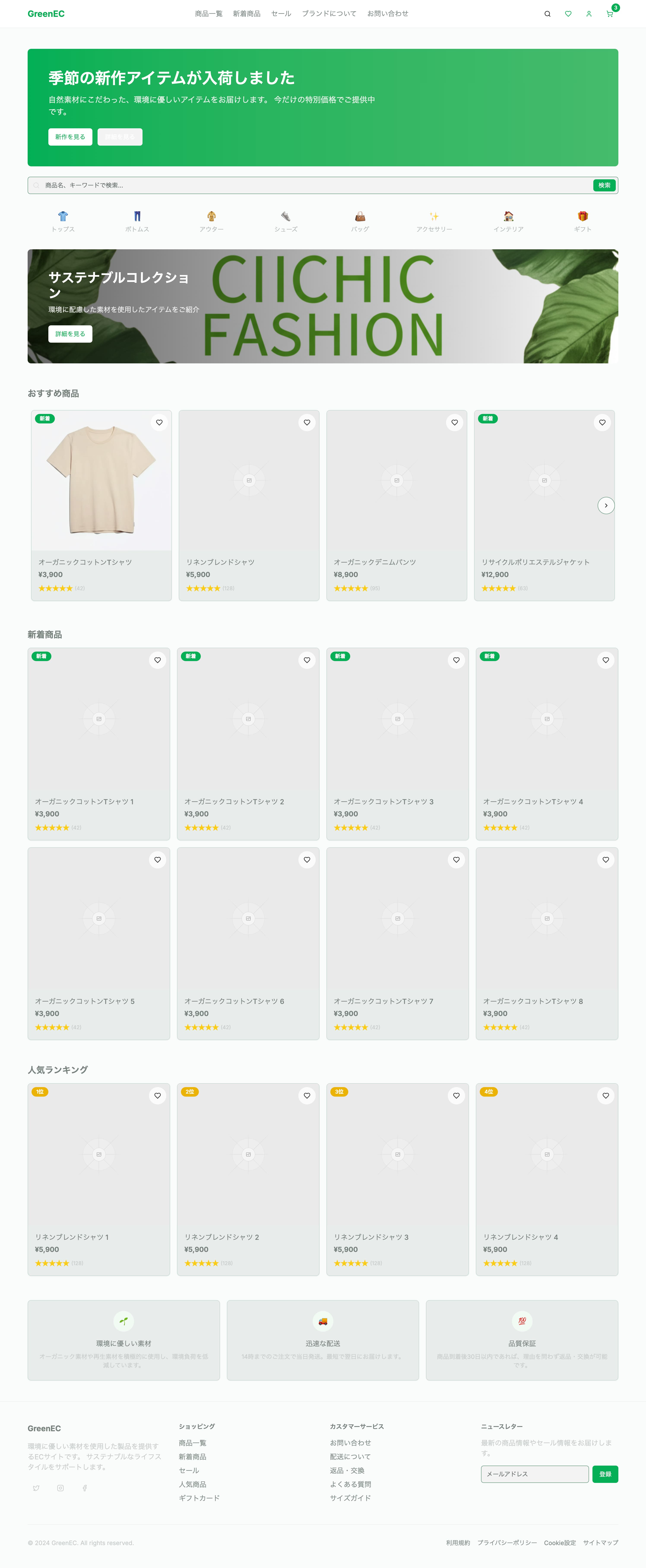Open the shopping cart
The height and width of the screenshot is (1568, 646).
click(x=610, y=14)
